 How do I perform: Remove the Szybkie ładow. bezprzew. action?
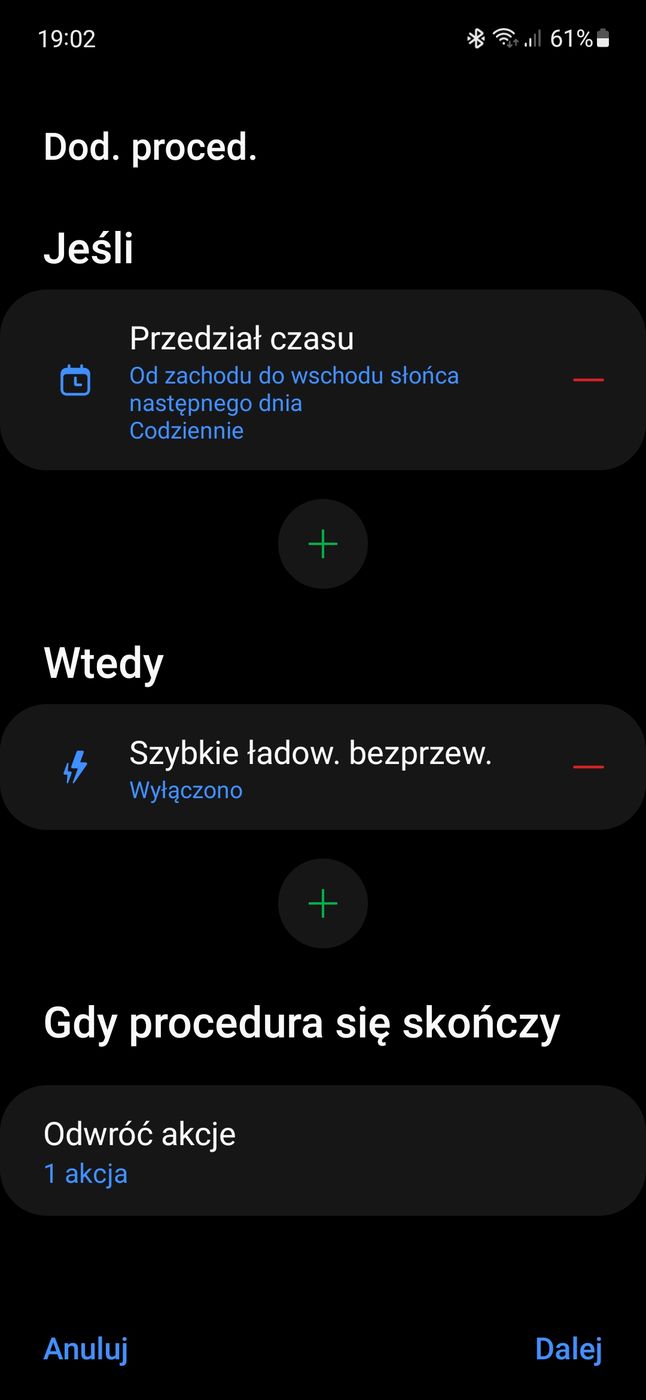(588, 767)
